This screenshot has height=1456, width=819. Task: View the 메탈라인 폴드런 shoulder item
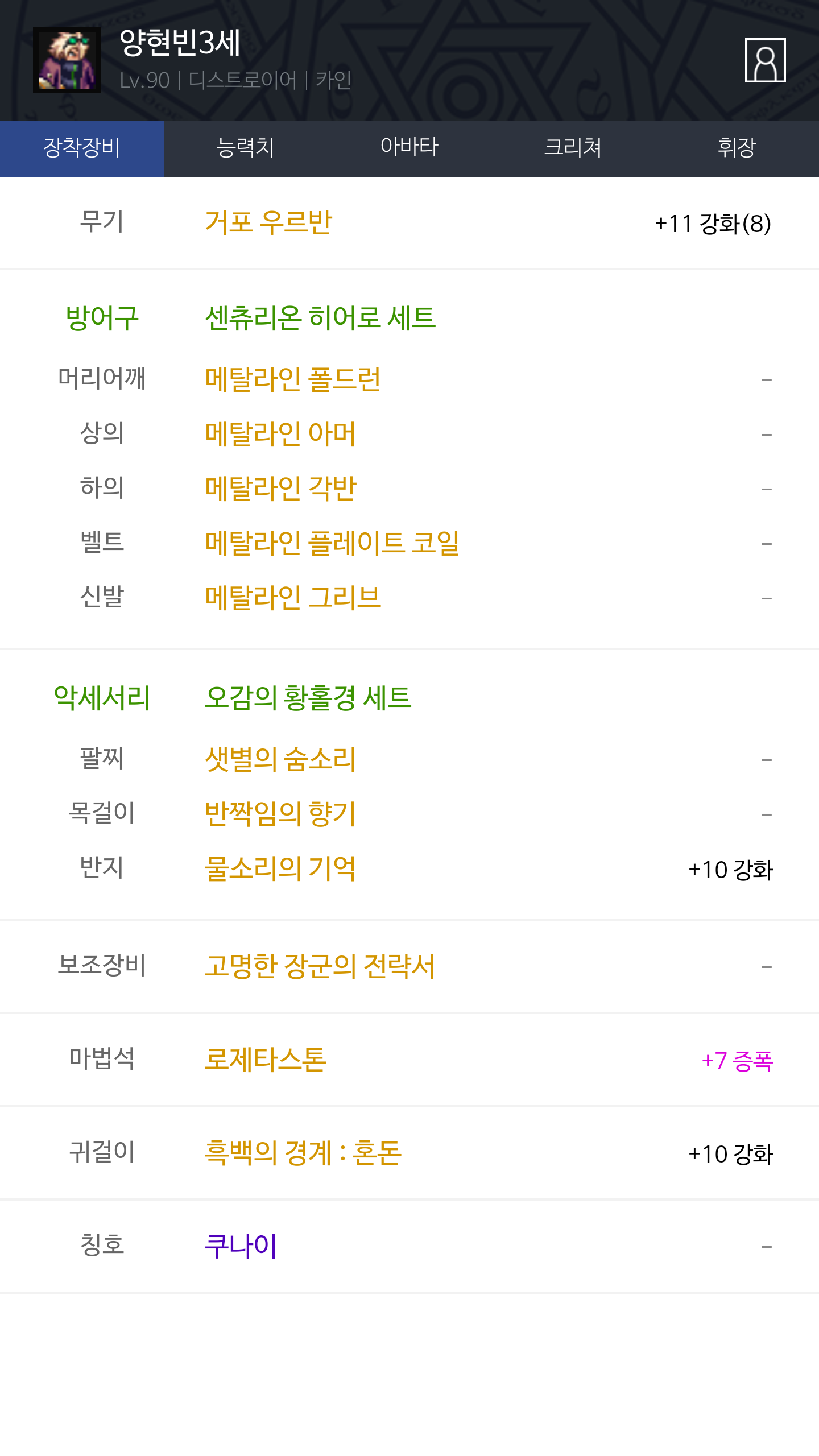[292, 379]
